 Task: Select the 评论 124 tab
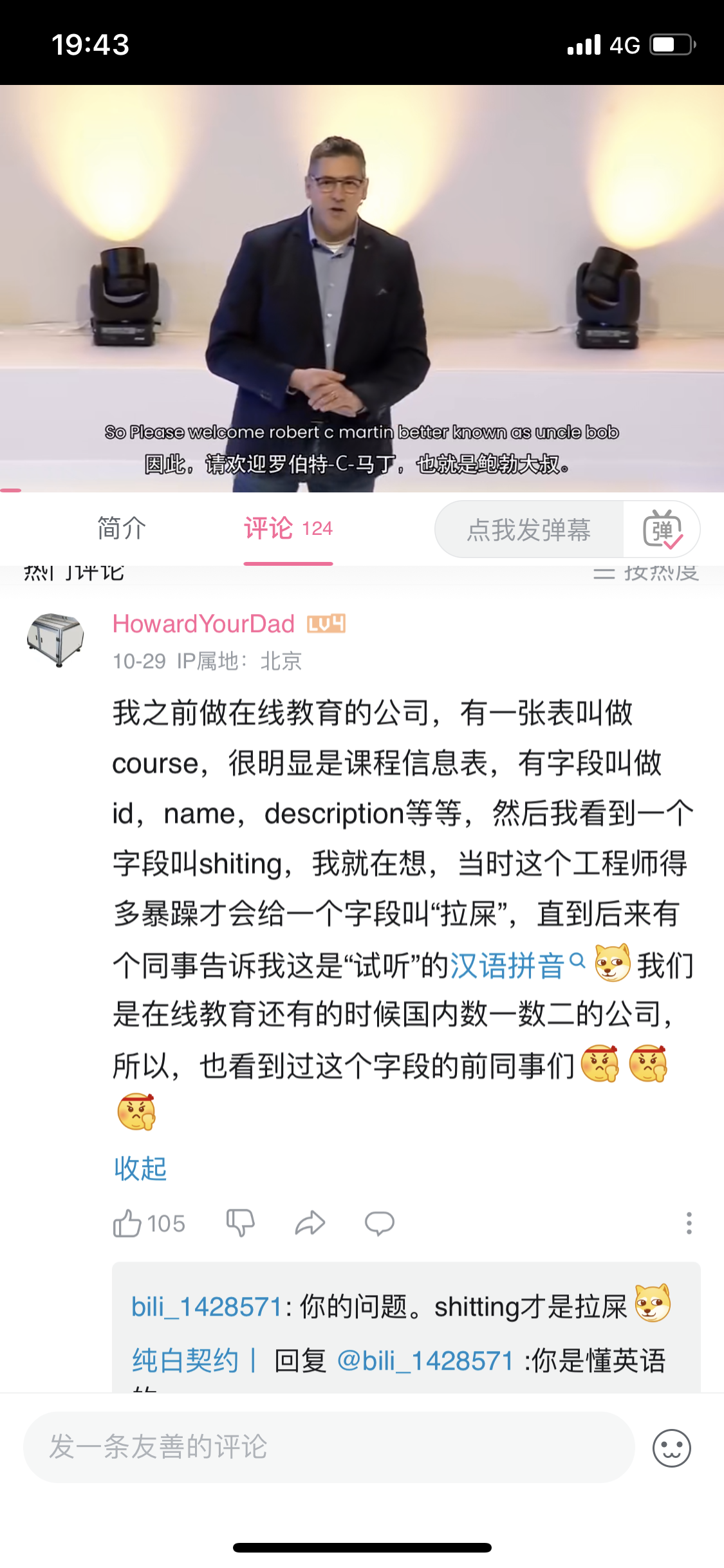pos(288,528)
